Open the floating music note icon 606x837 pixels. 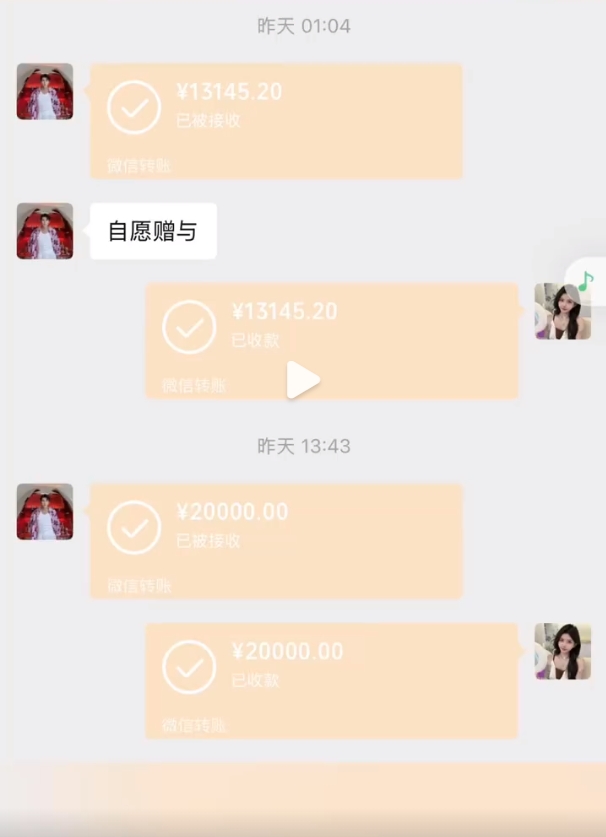click(586, 282)
